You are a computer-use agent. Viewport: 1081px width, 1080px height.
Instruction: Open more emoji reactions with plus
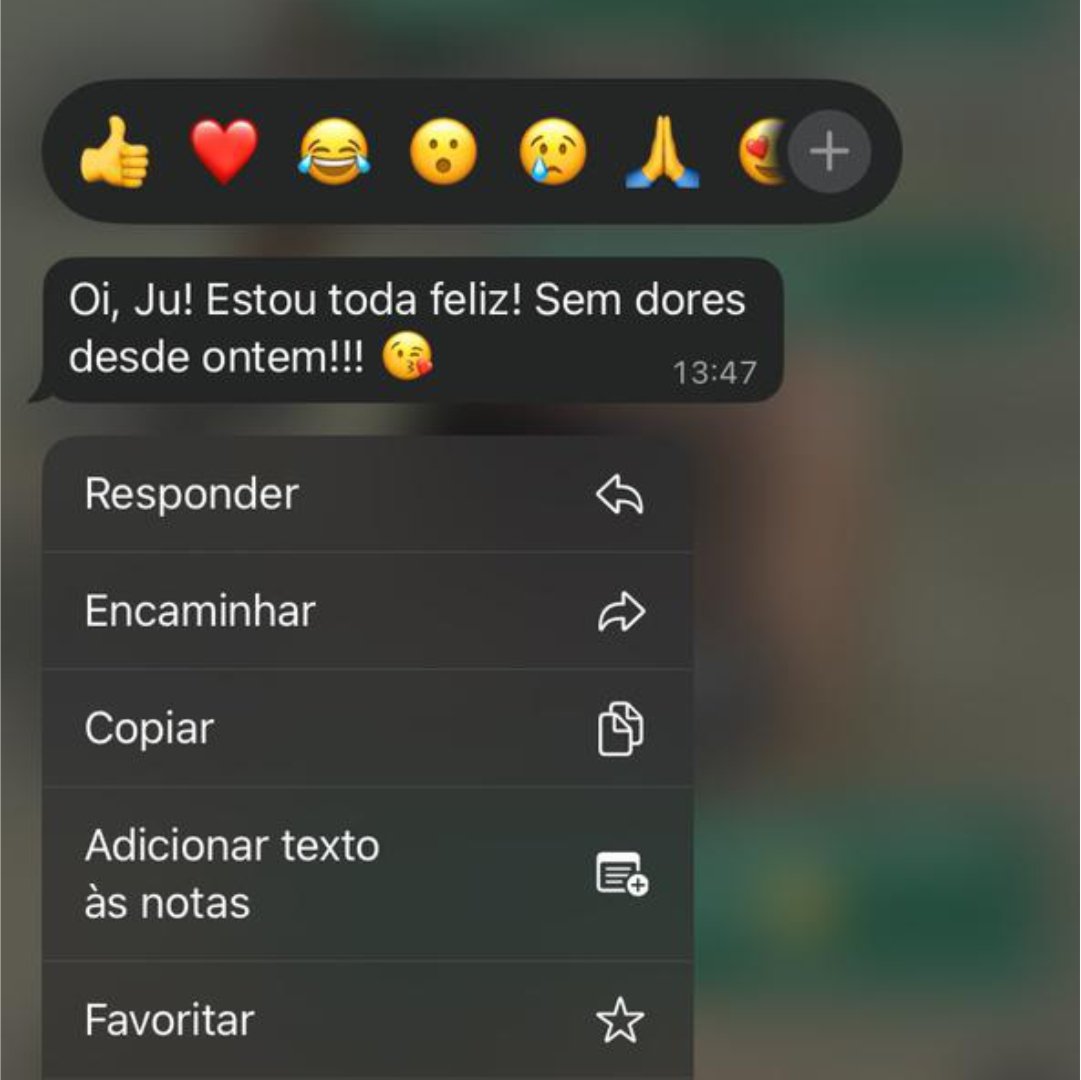829,152
